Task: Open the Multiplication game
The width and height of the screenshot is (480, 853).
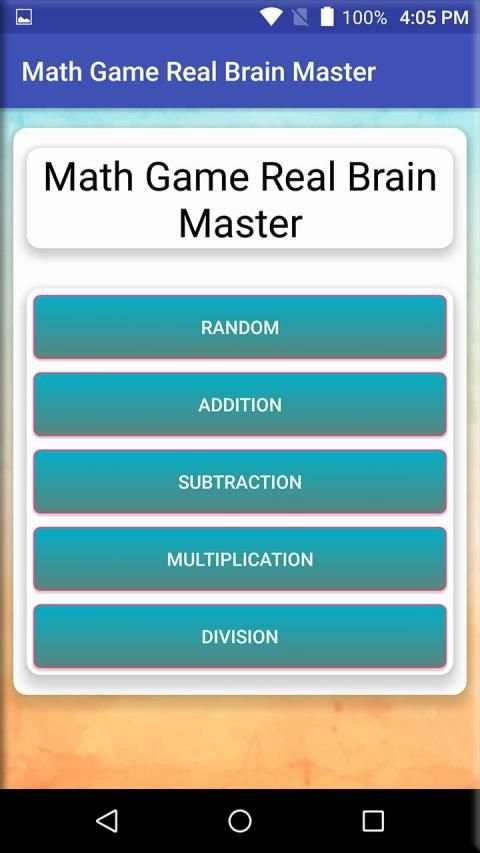Action: (240, 559)
